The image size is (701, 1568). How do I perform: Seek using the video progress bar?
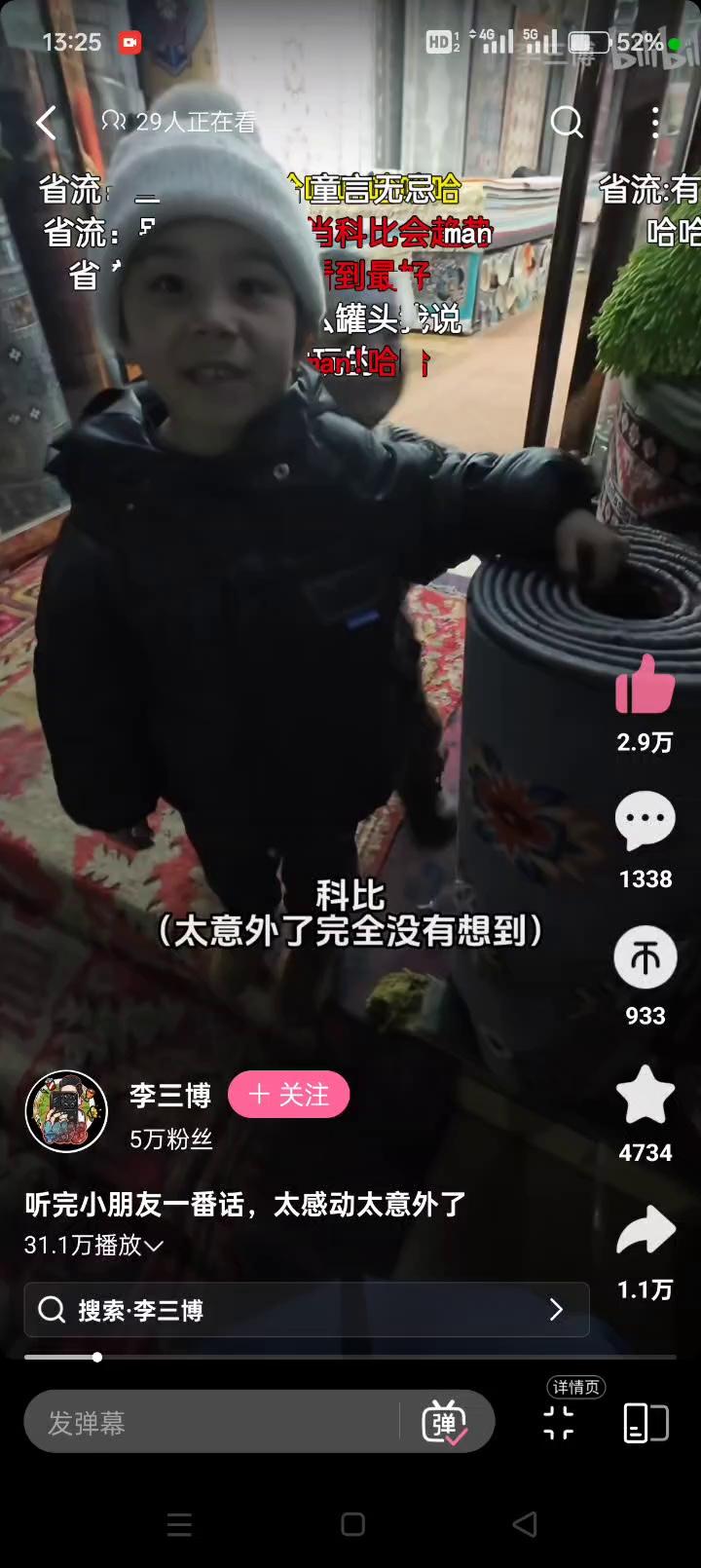(x=350, y=1357)
